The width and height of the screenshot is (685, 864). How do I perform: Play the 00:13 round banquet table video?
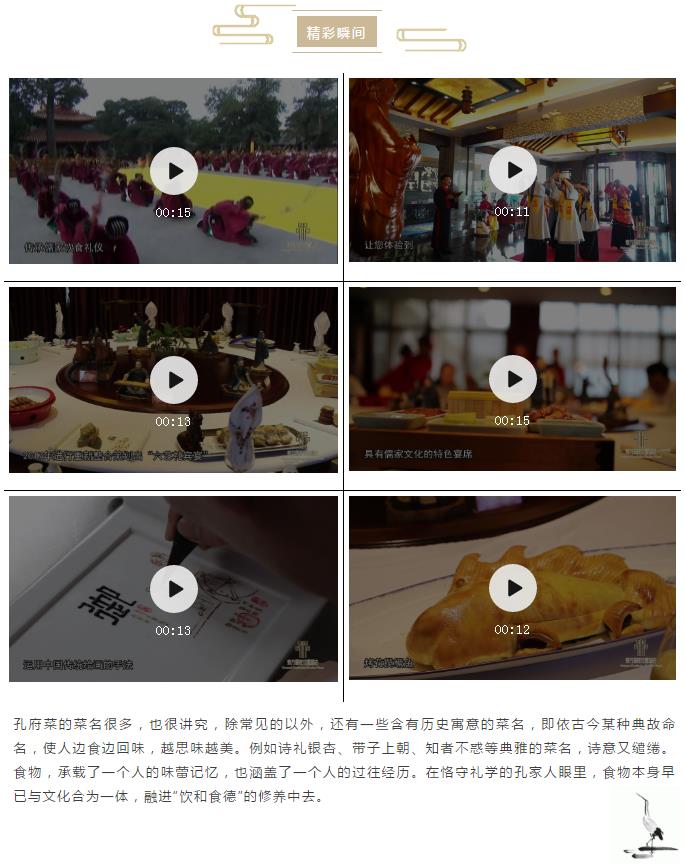coord(174,380)
